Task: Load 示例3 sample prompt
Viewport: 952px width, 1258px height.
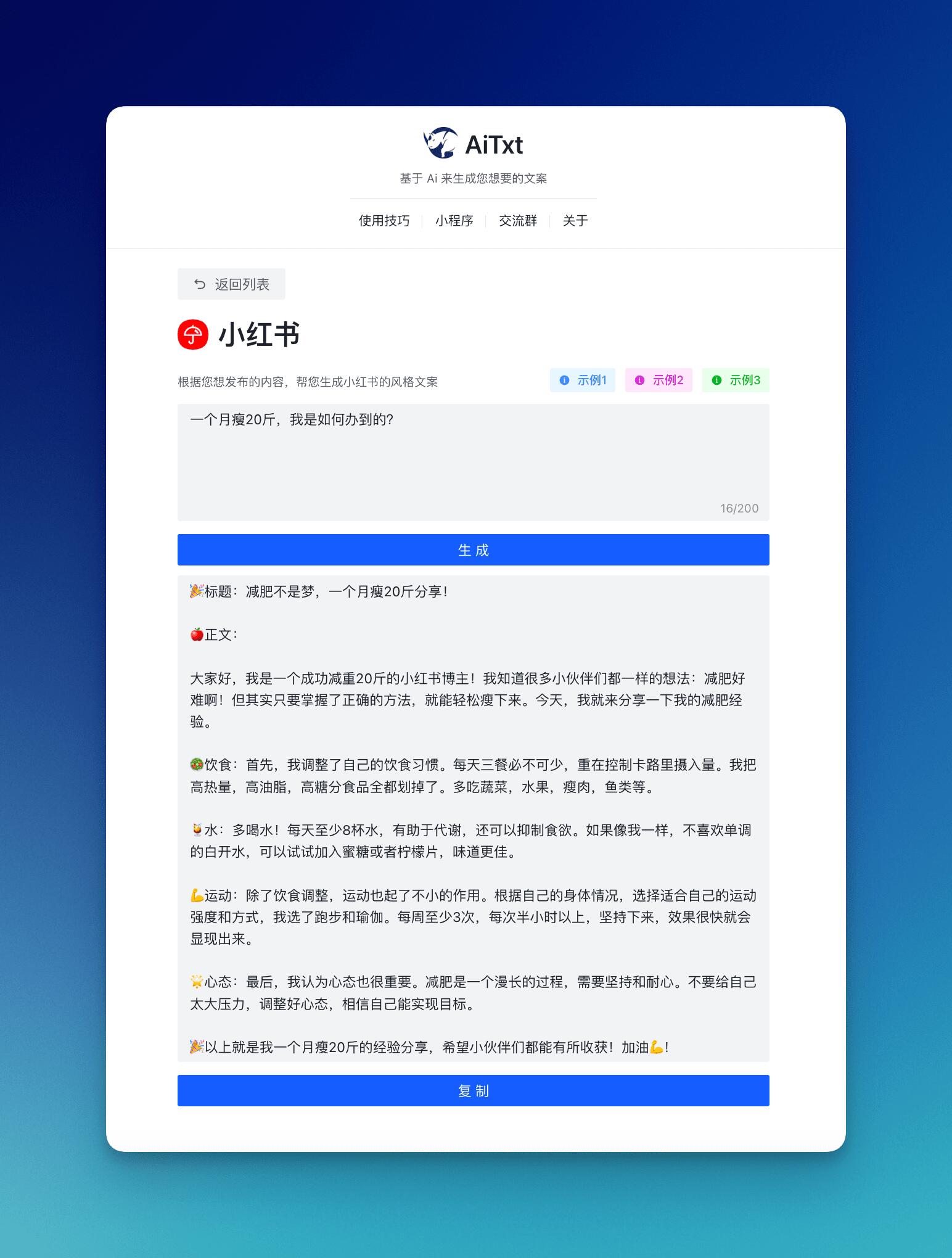Action: coord(735,380)
